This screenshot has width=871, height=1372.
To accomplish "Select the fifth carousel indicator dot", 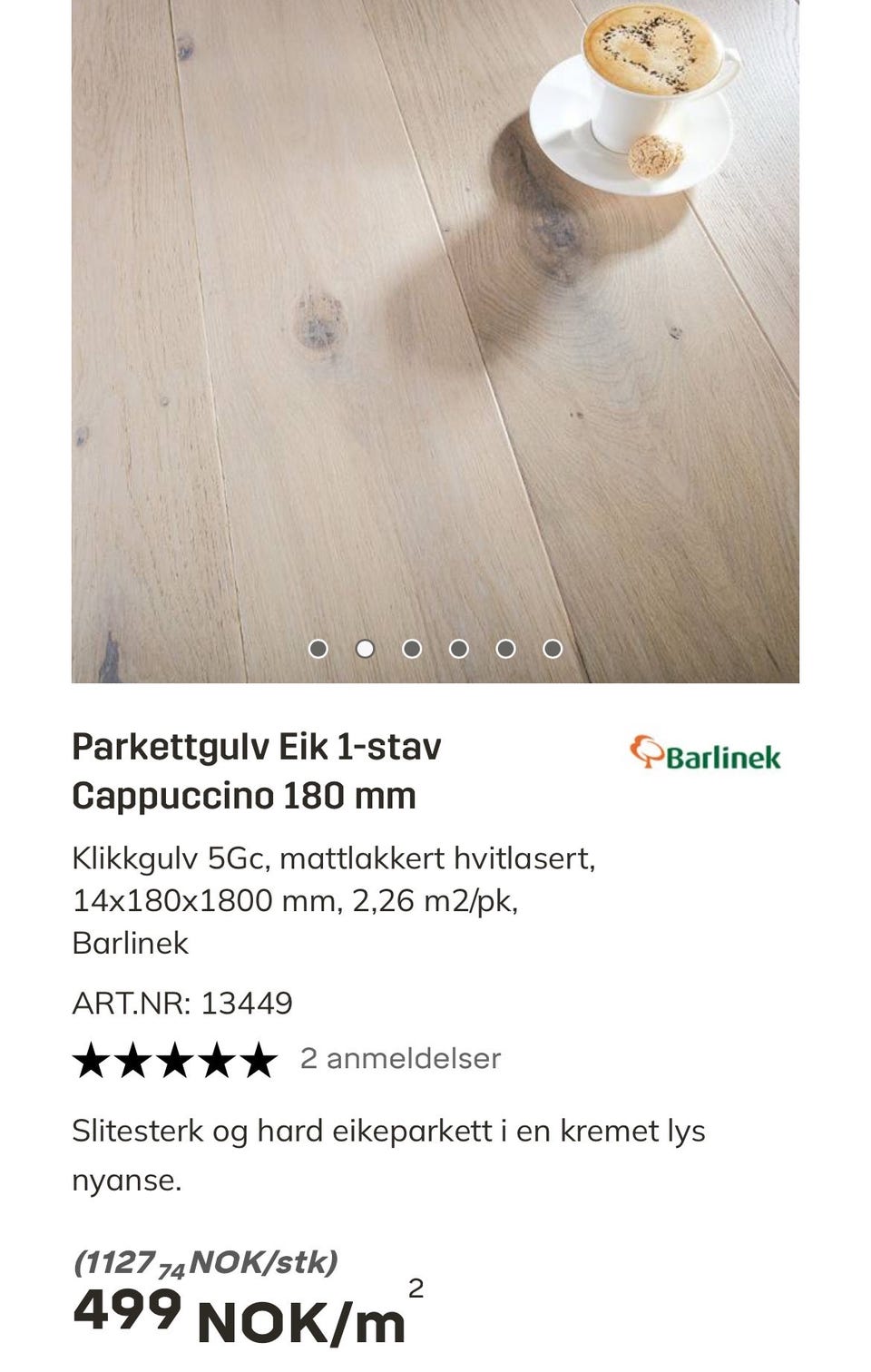I will (504, 648).
